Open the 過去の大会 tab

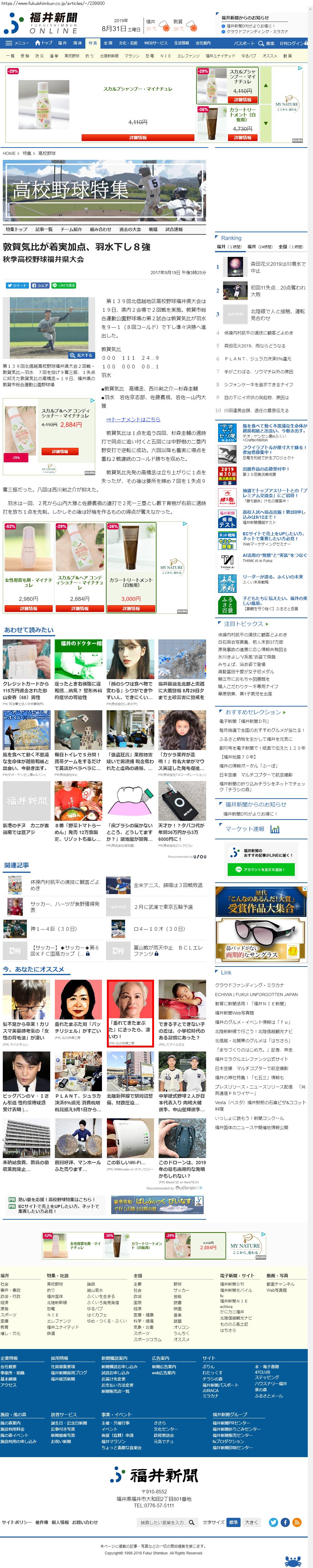130,229
